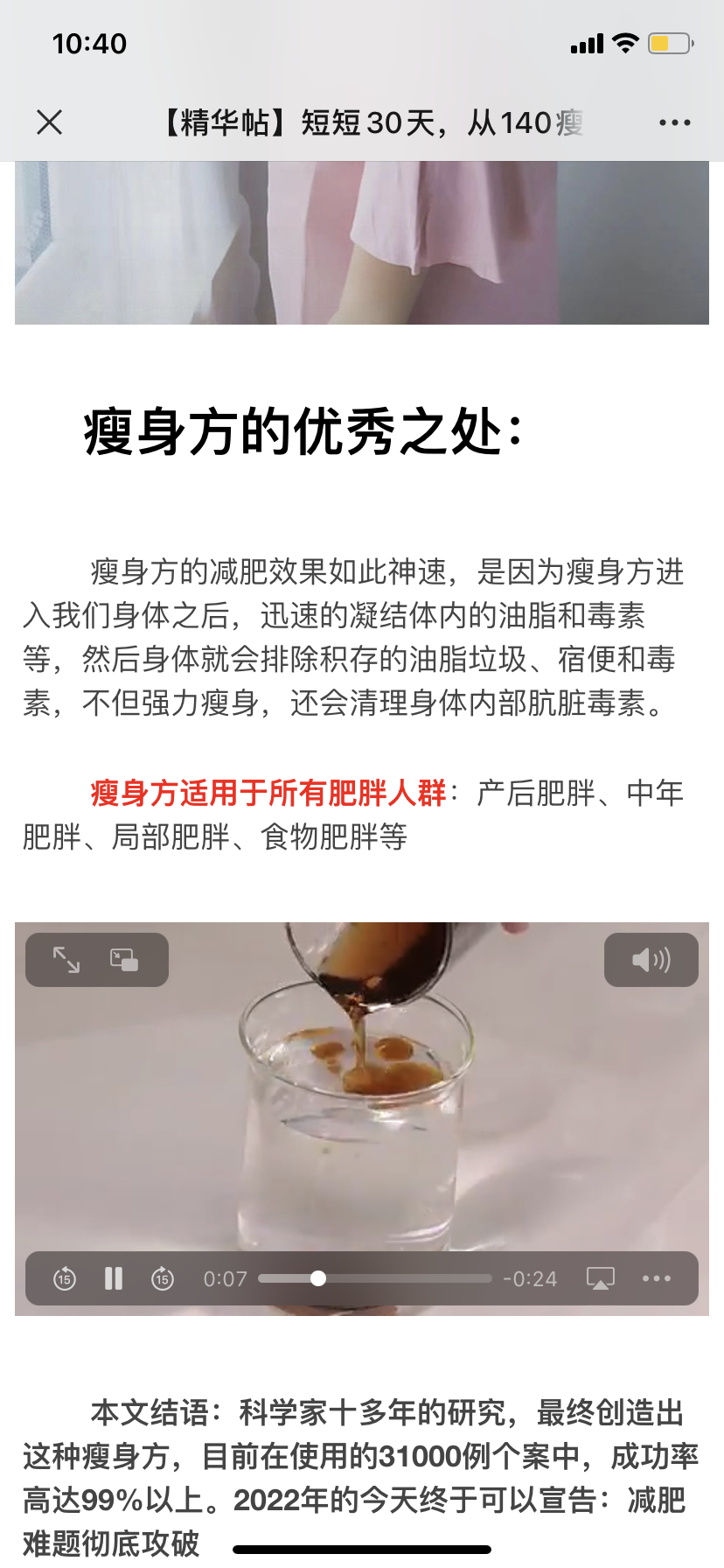
Task: Open the page's more options menu
Action: (674, 122)
